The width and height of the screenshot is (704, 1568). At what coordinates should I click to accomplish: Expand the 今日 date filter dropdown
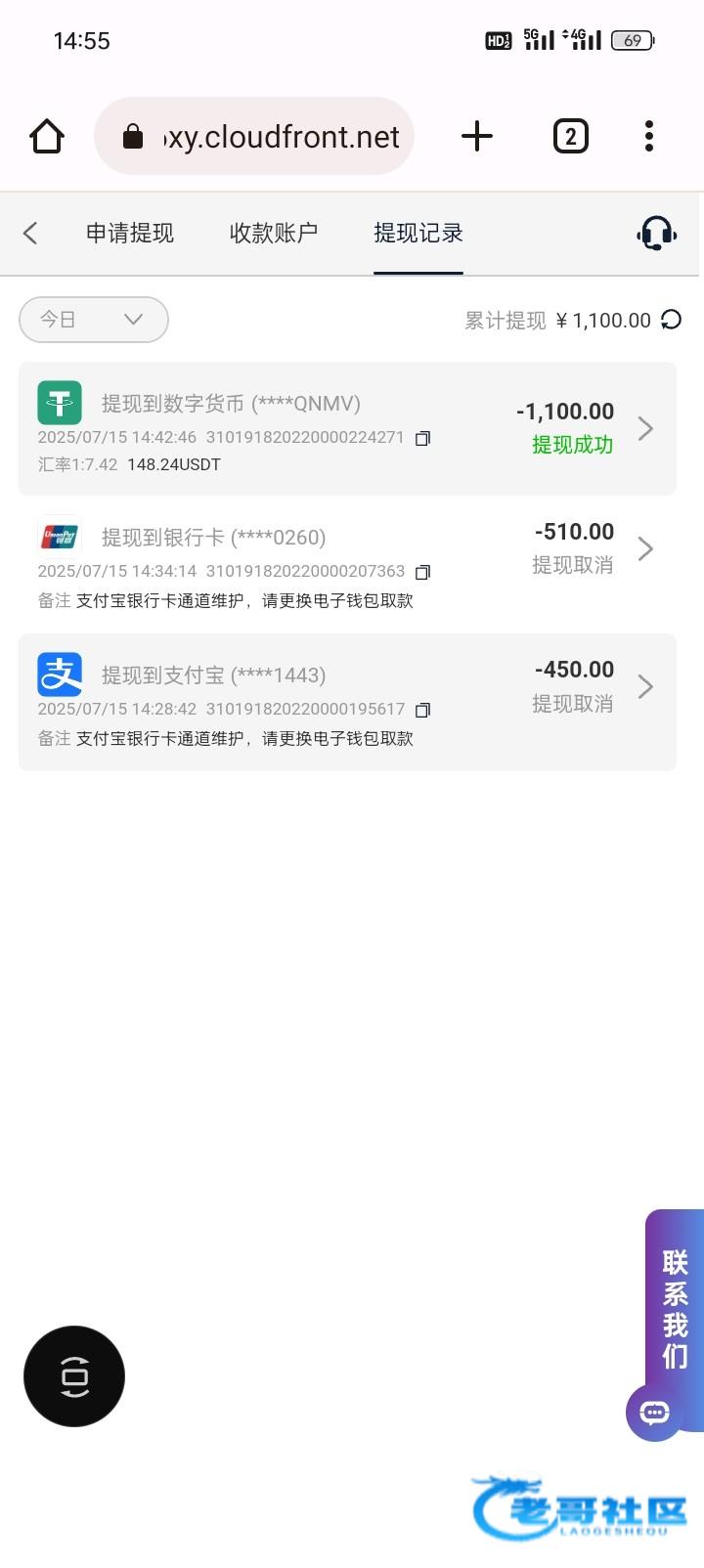94,320
